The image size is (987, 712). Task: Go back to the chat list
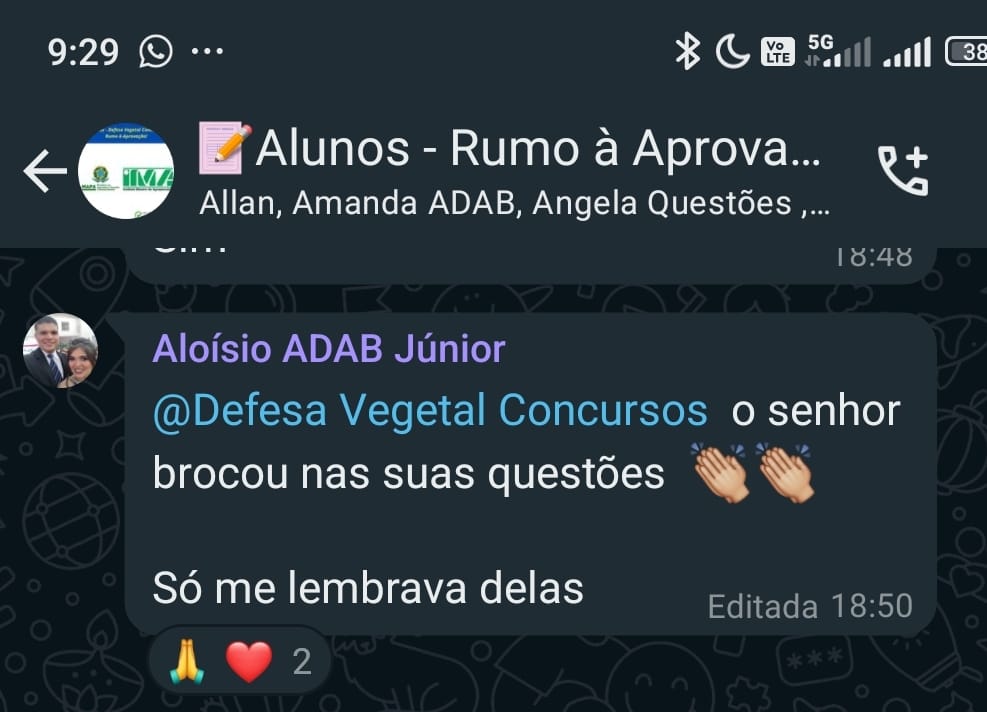(x=44, y=172)
